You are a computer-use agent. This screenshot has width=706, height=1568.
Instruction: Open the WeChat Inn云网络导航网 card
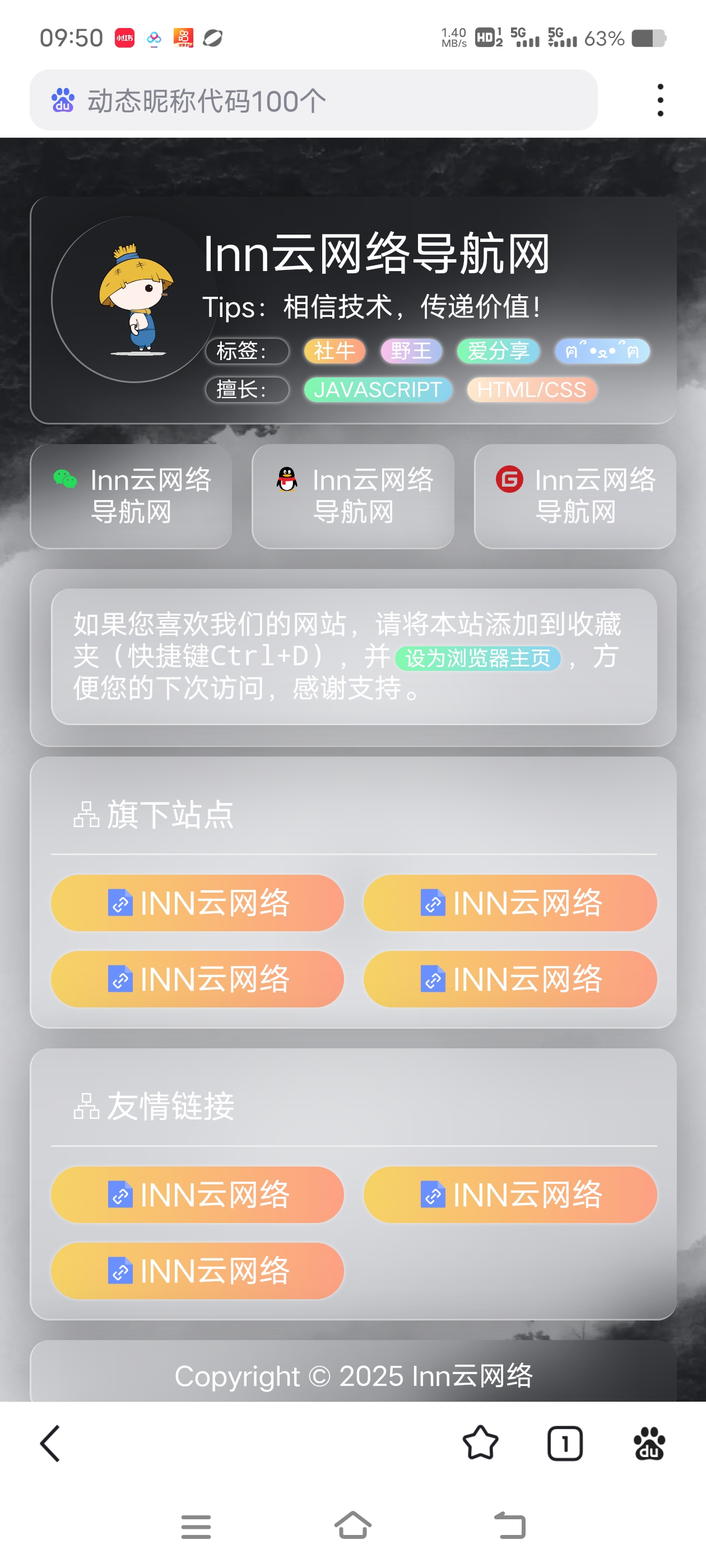(131, 496)
